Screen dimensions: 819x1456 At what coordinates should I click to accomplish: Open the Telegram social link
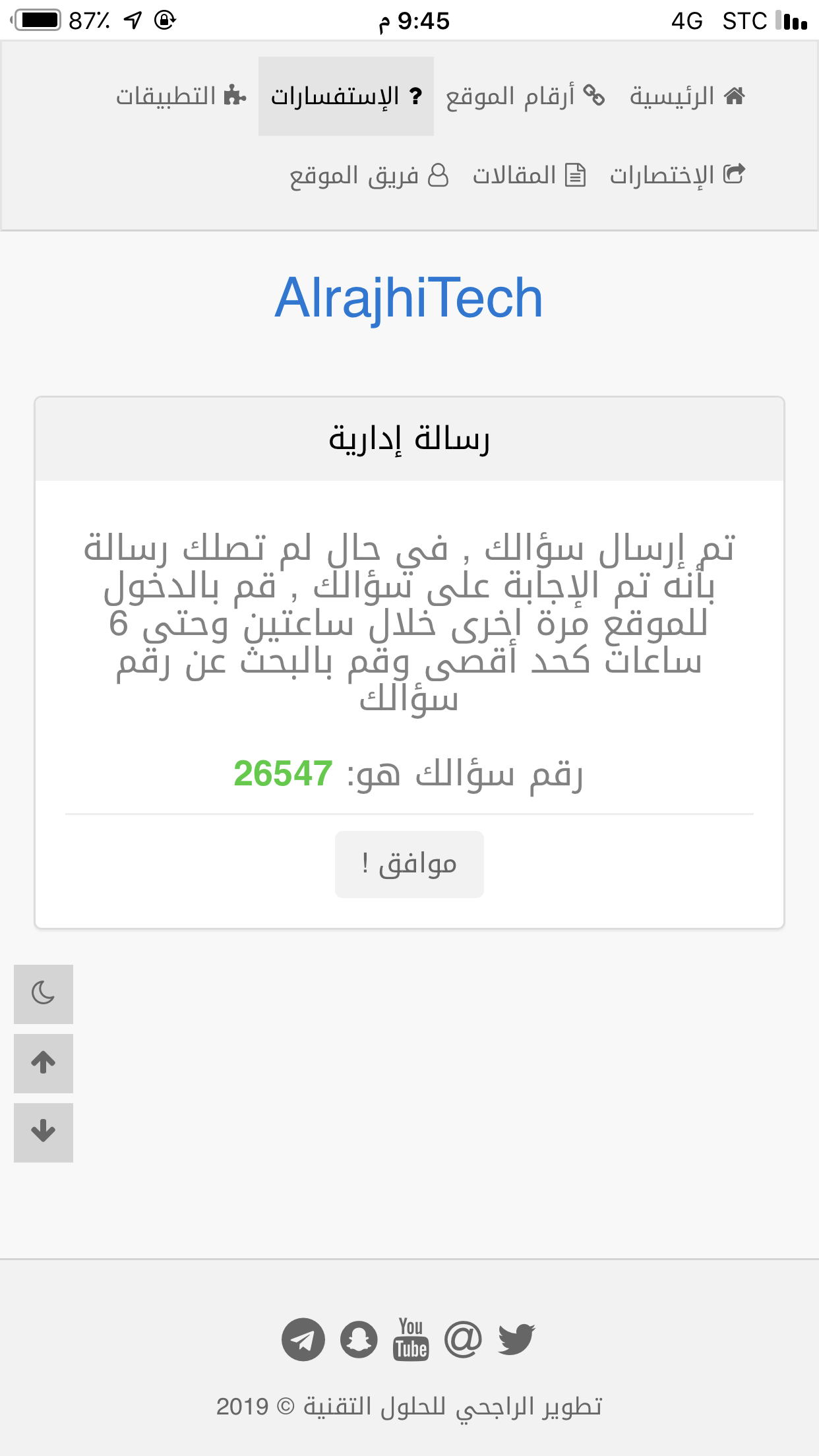[303, 1339]
